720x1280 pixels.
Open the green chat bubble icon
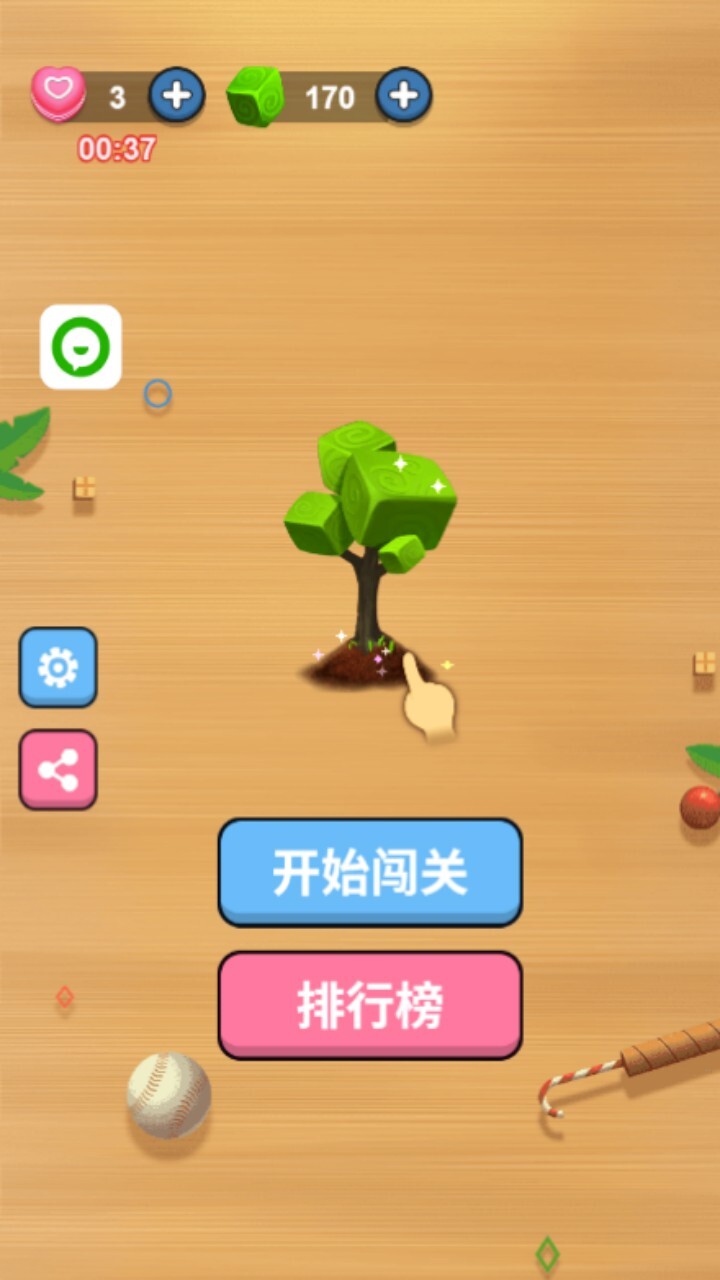pos(81,347)
